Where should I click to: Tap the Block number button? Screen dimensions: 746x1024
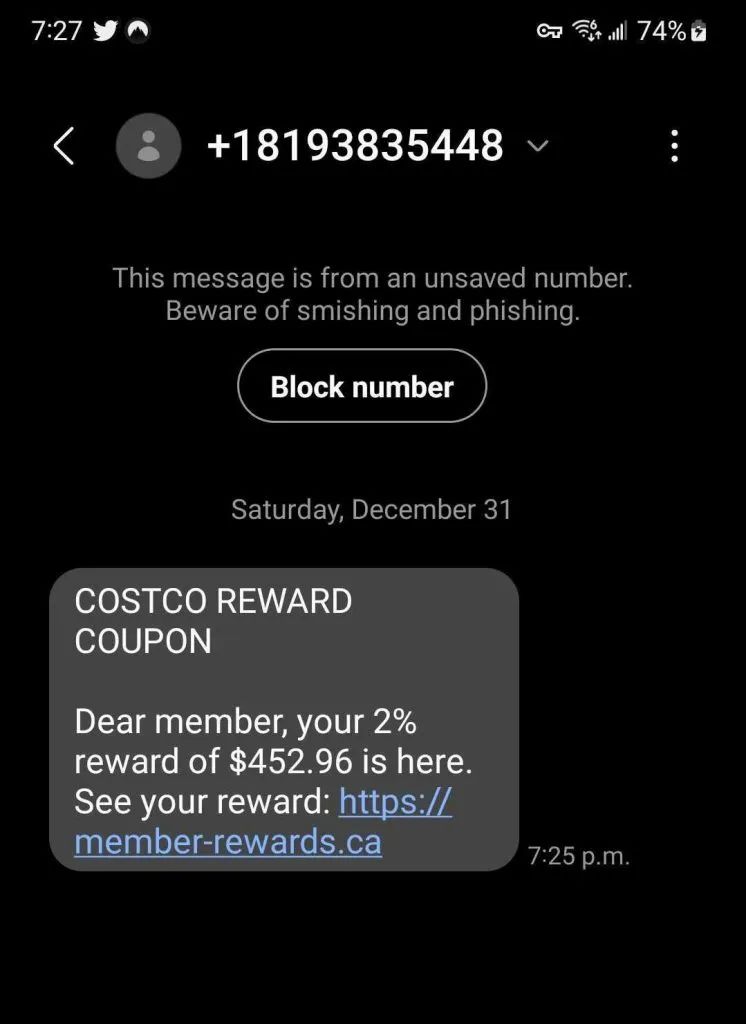point(362,387)
